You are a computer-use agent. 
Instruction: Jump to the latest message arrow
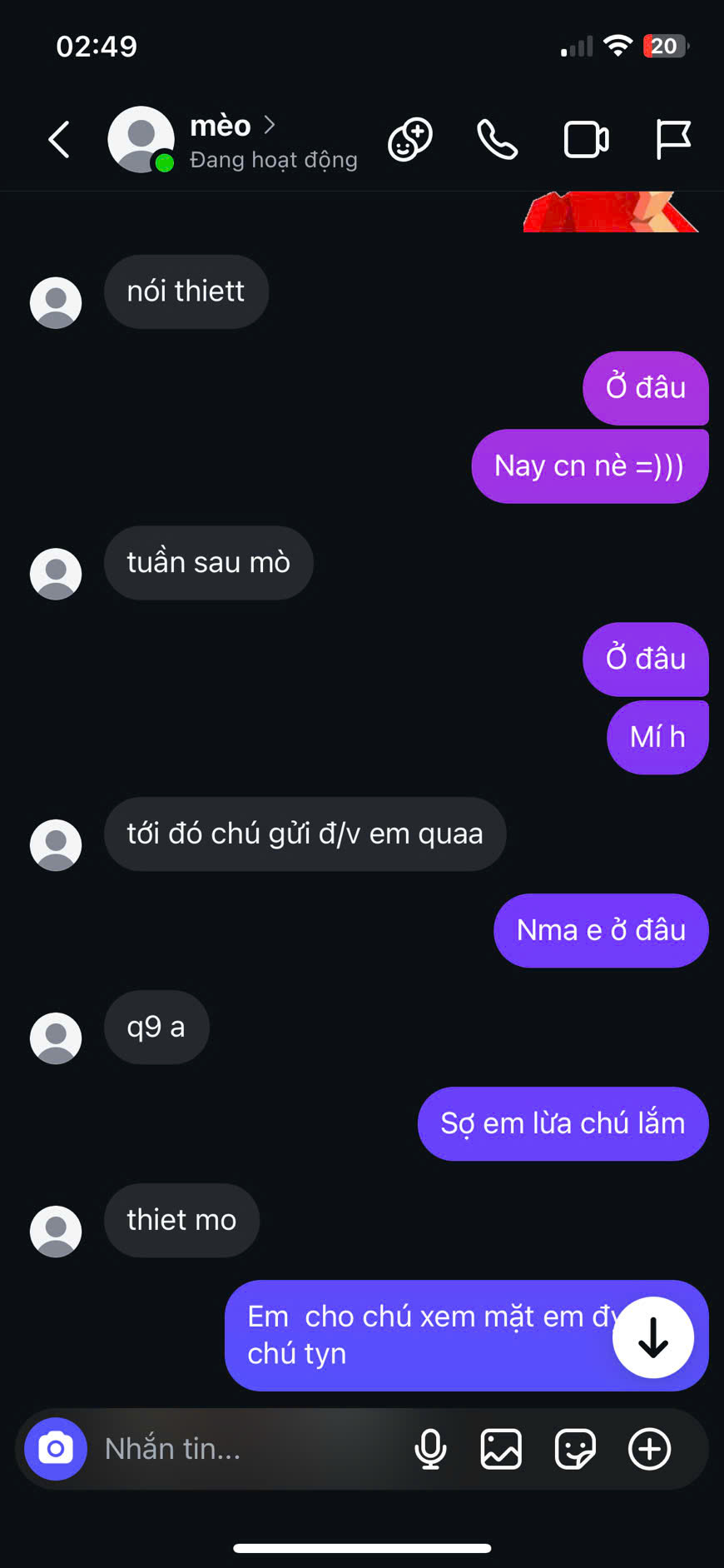[653, 1337]
